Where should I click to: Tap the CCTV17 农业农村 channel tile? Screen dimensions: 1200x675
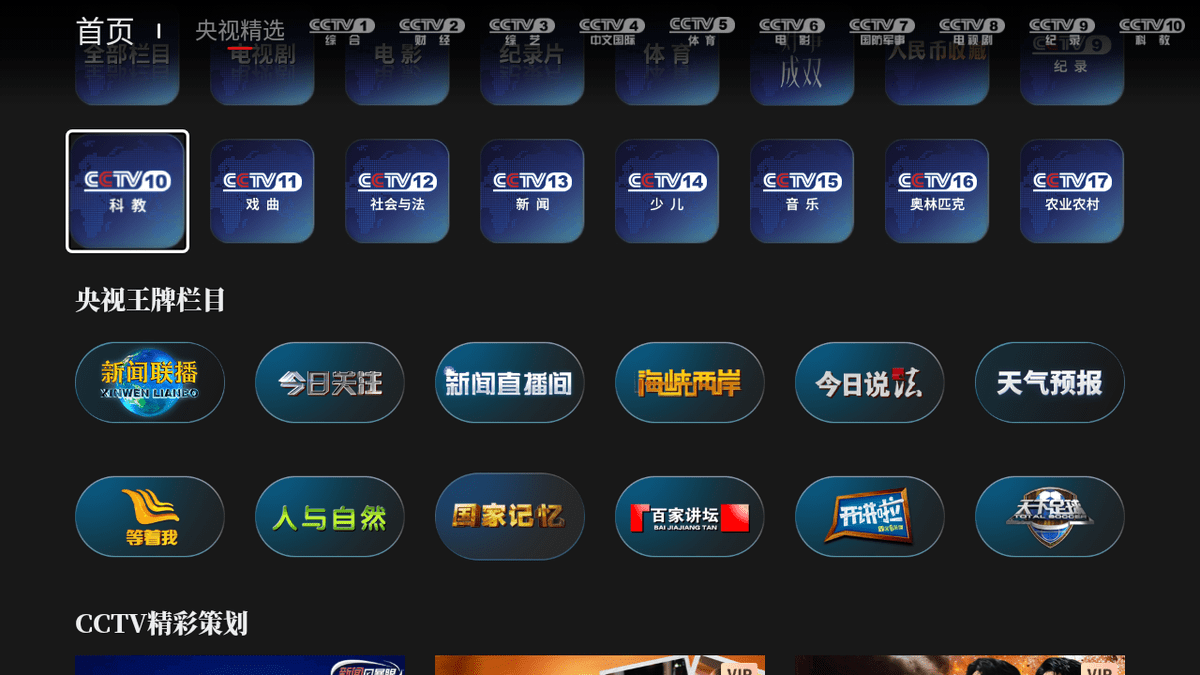(1072, 191)
